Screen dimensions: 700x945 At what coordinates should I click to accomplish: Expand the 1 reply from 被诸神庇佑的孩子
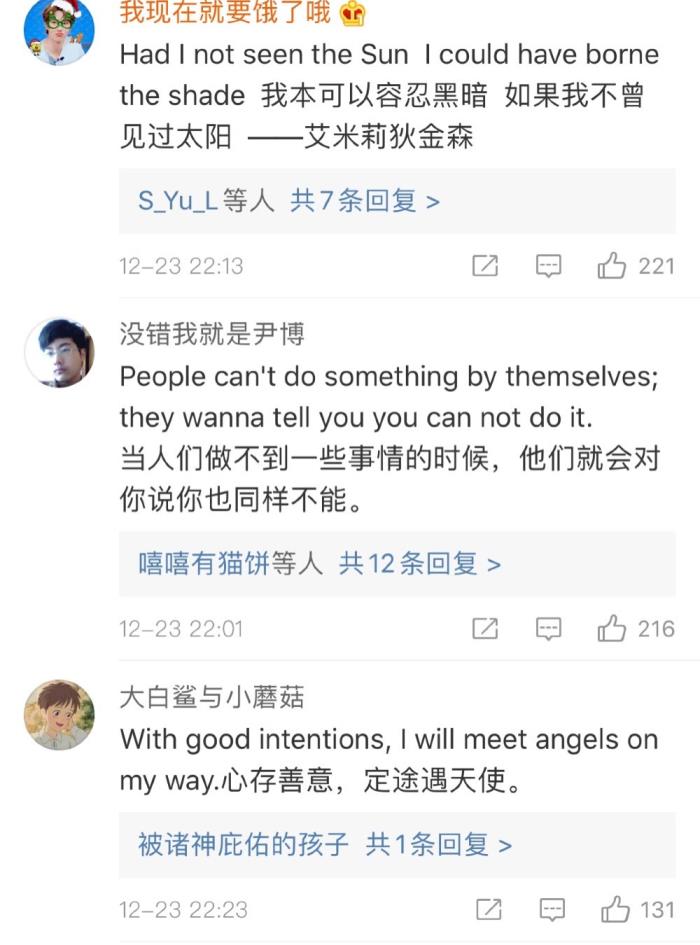324,845
